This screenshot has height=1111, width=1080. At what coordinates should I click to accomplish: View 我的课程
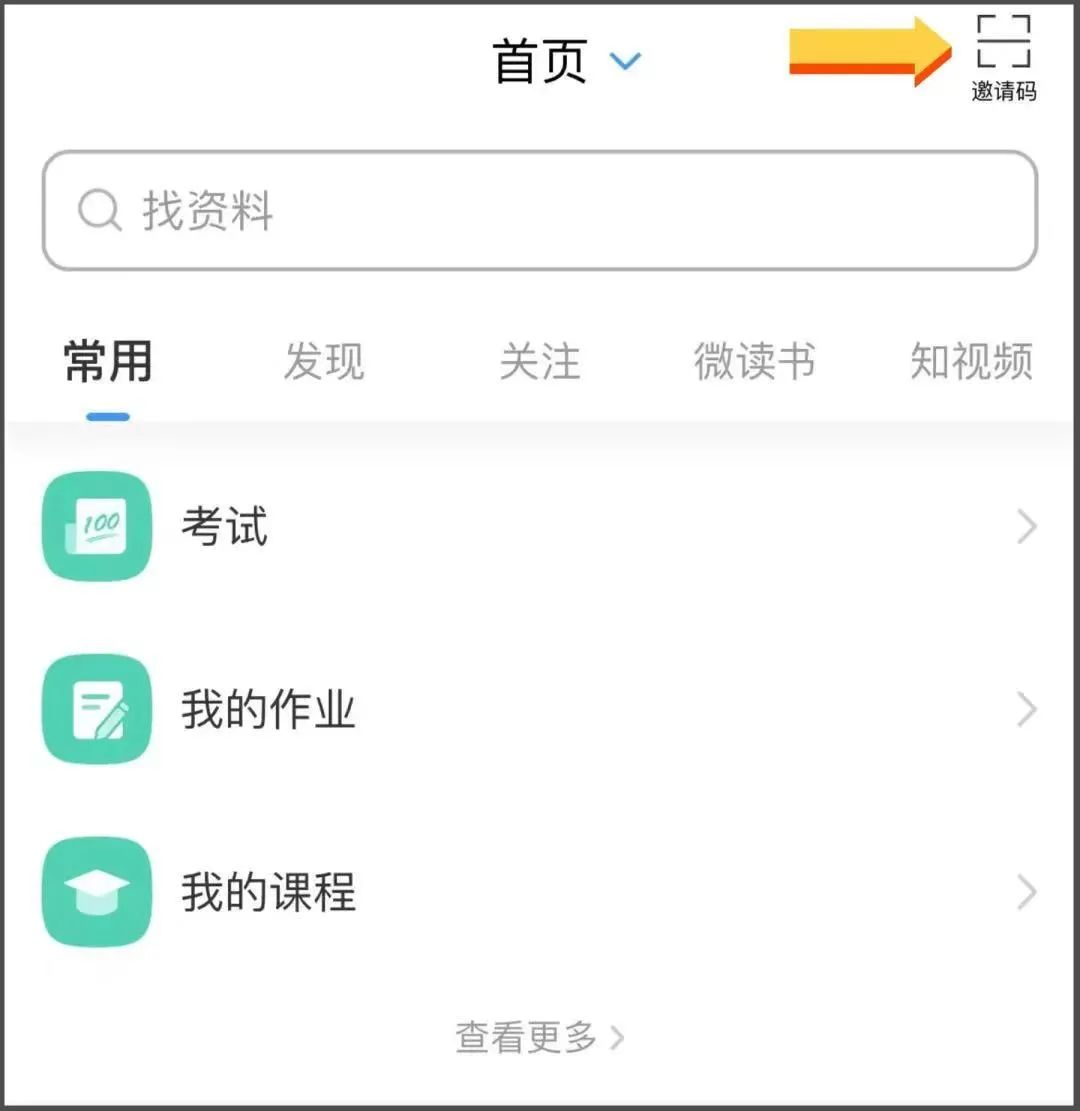coord(540,892)
